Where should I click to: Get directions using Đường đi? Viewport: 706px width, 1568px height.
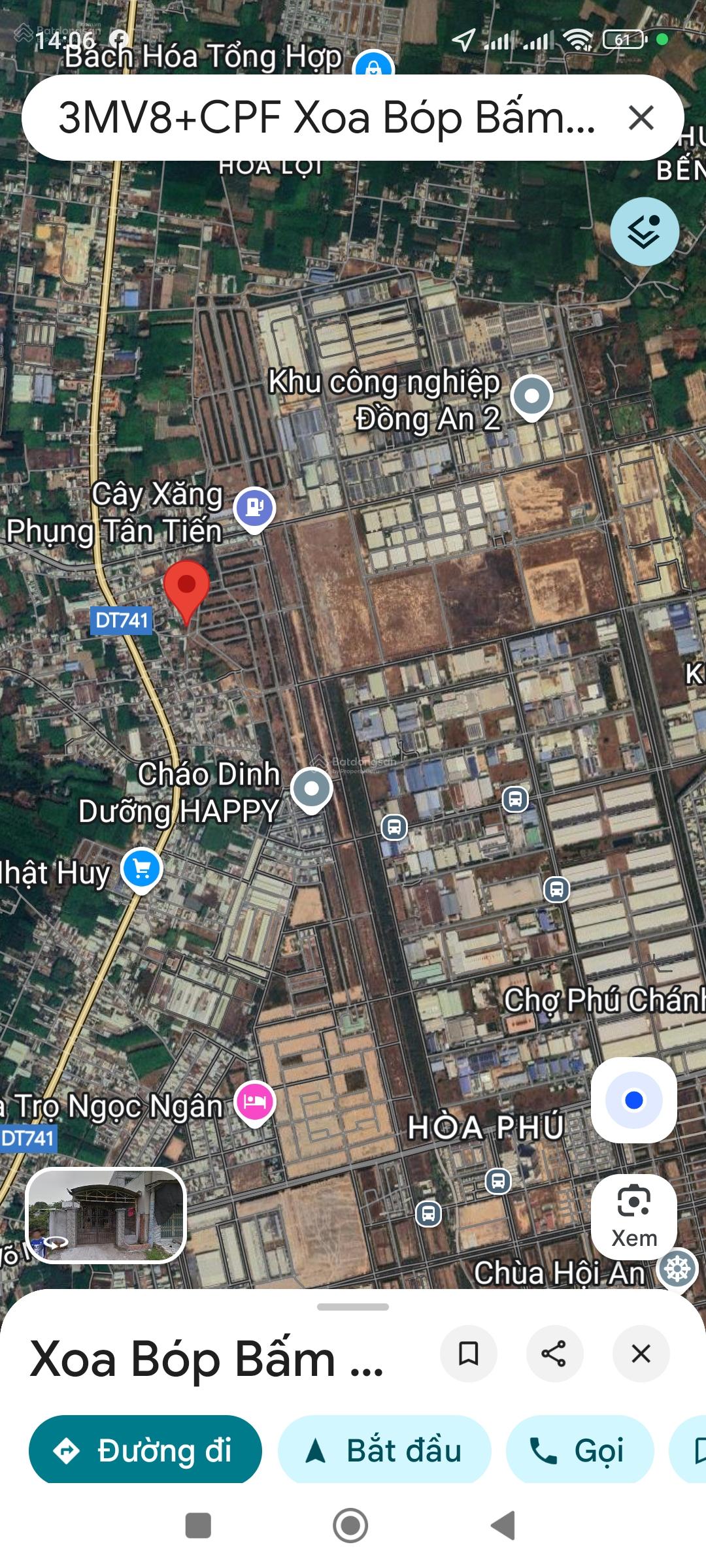(x=144, y=1449)
